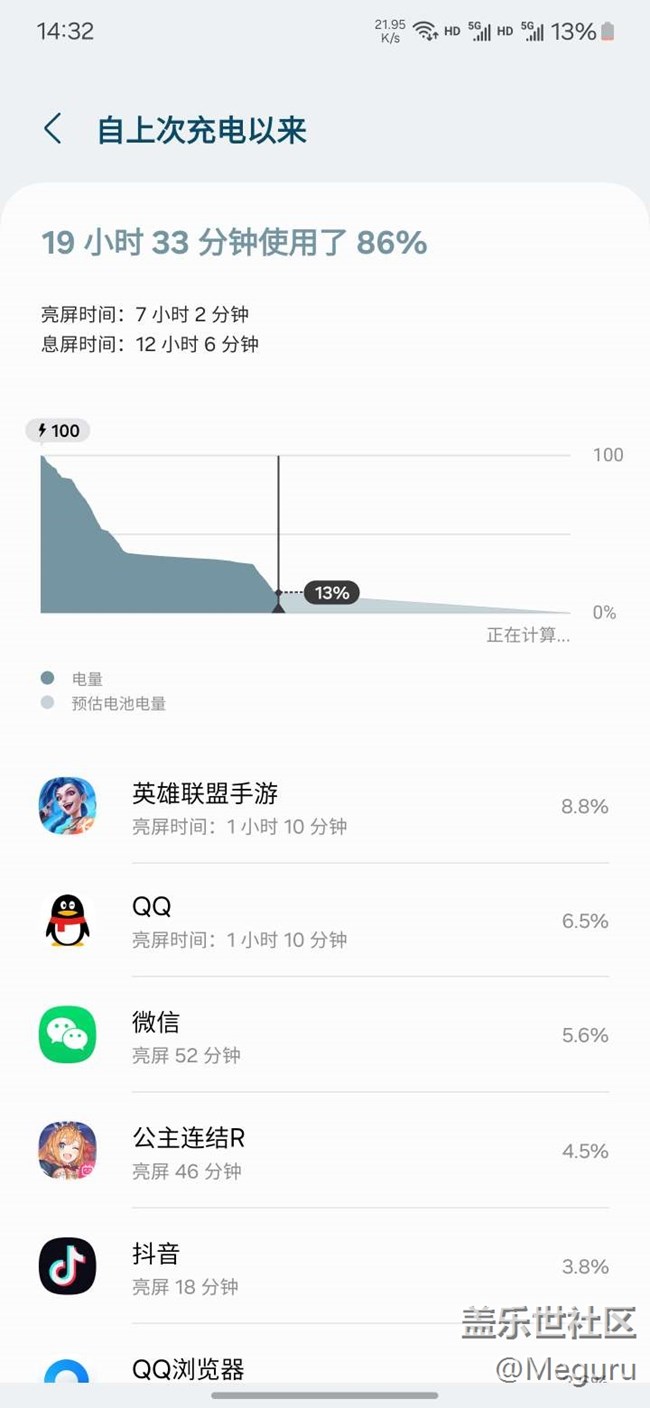Screen dimensions: 650x1408
Task: Open the QQ浏览器 usage row
Action: 324,1370
